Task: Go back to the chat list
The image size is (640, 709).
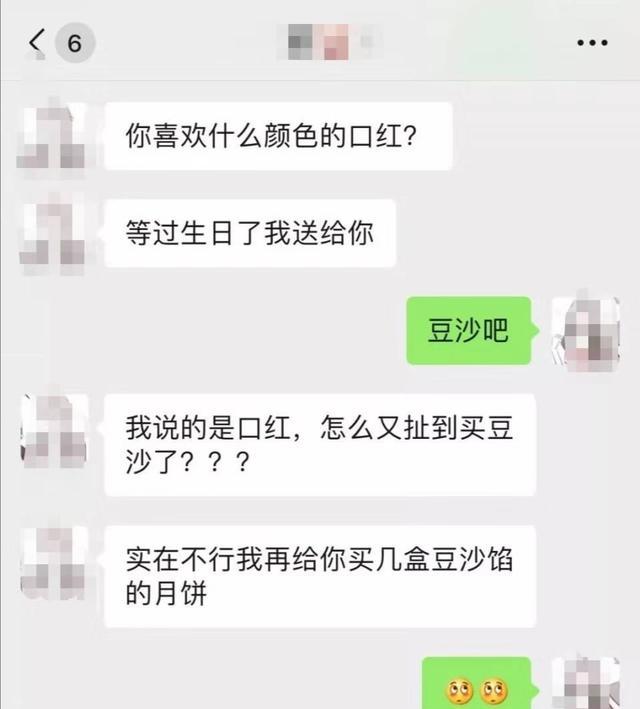Action: (x=37, y=43)
